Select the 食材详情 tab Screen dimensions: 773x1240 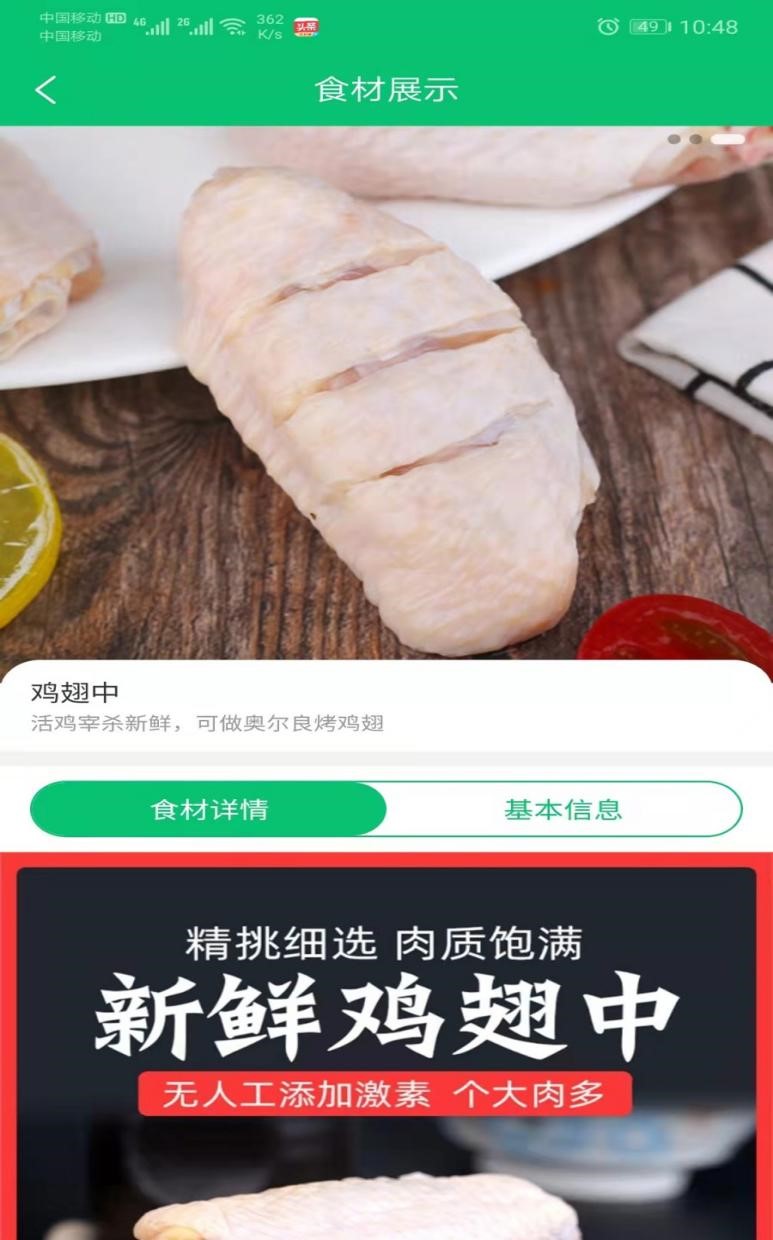[x=209, y=809]
